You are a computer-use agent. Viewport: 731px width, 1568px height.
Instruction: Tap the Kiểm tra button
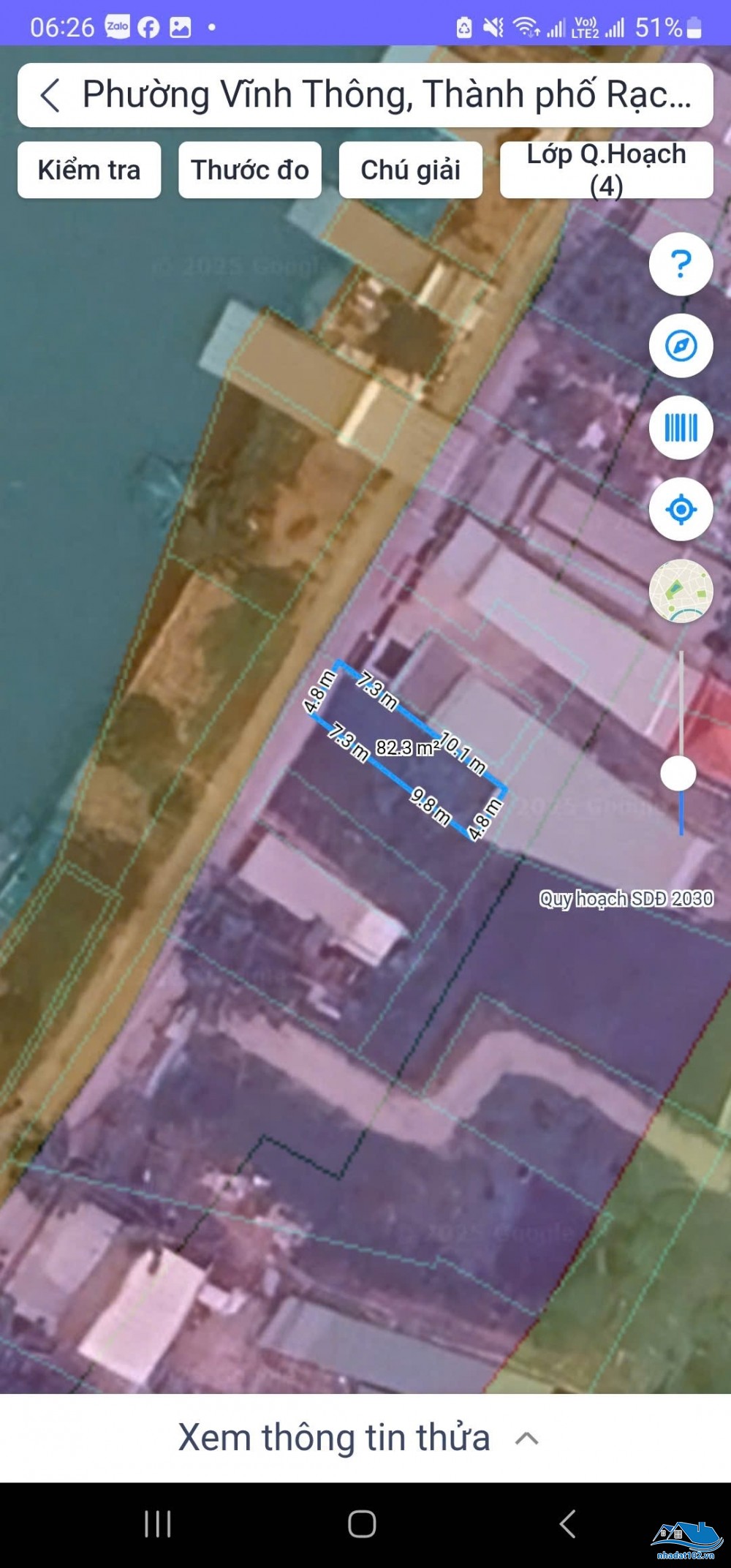click(x=89, y=170)
